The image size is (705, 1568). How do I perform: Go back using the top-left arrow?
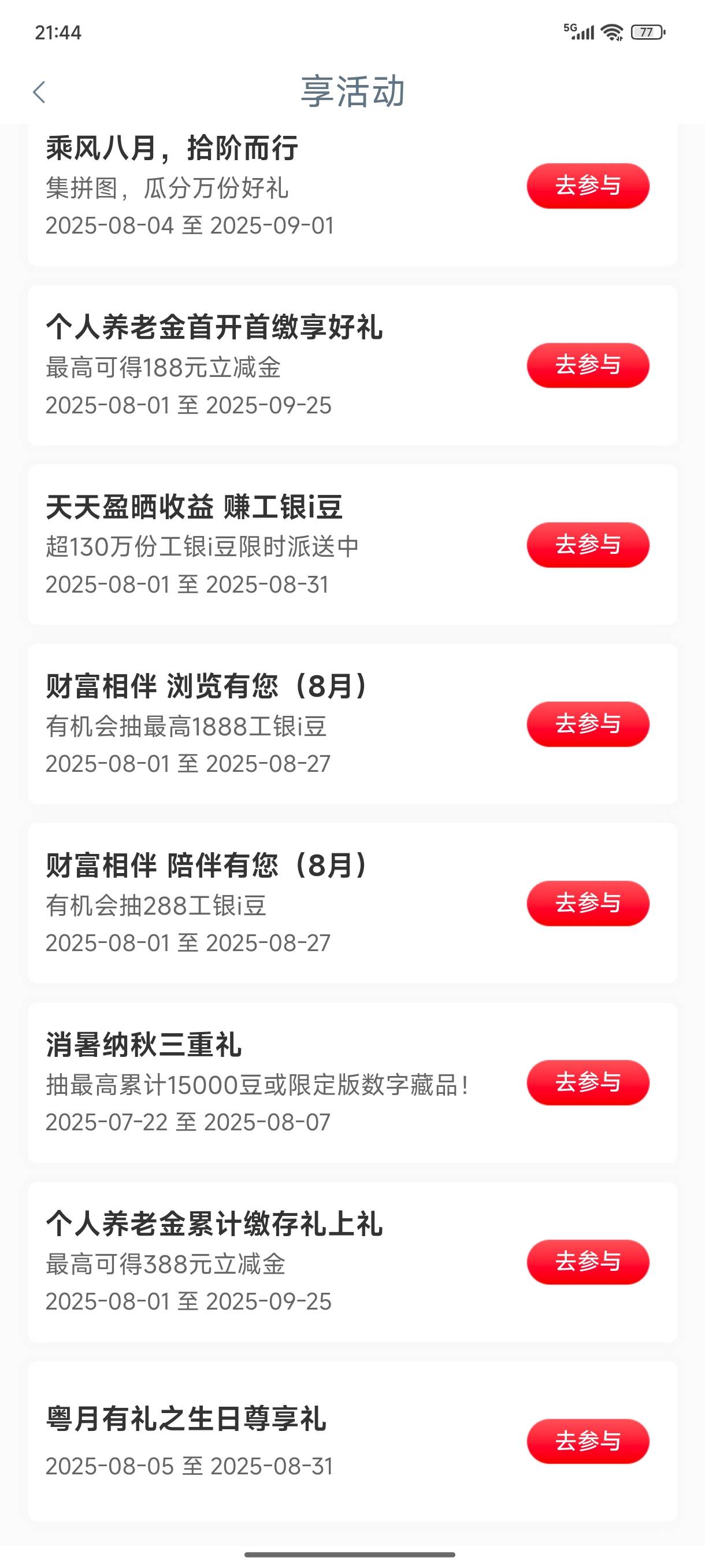click(39, 93)
